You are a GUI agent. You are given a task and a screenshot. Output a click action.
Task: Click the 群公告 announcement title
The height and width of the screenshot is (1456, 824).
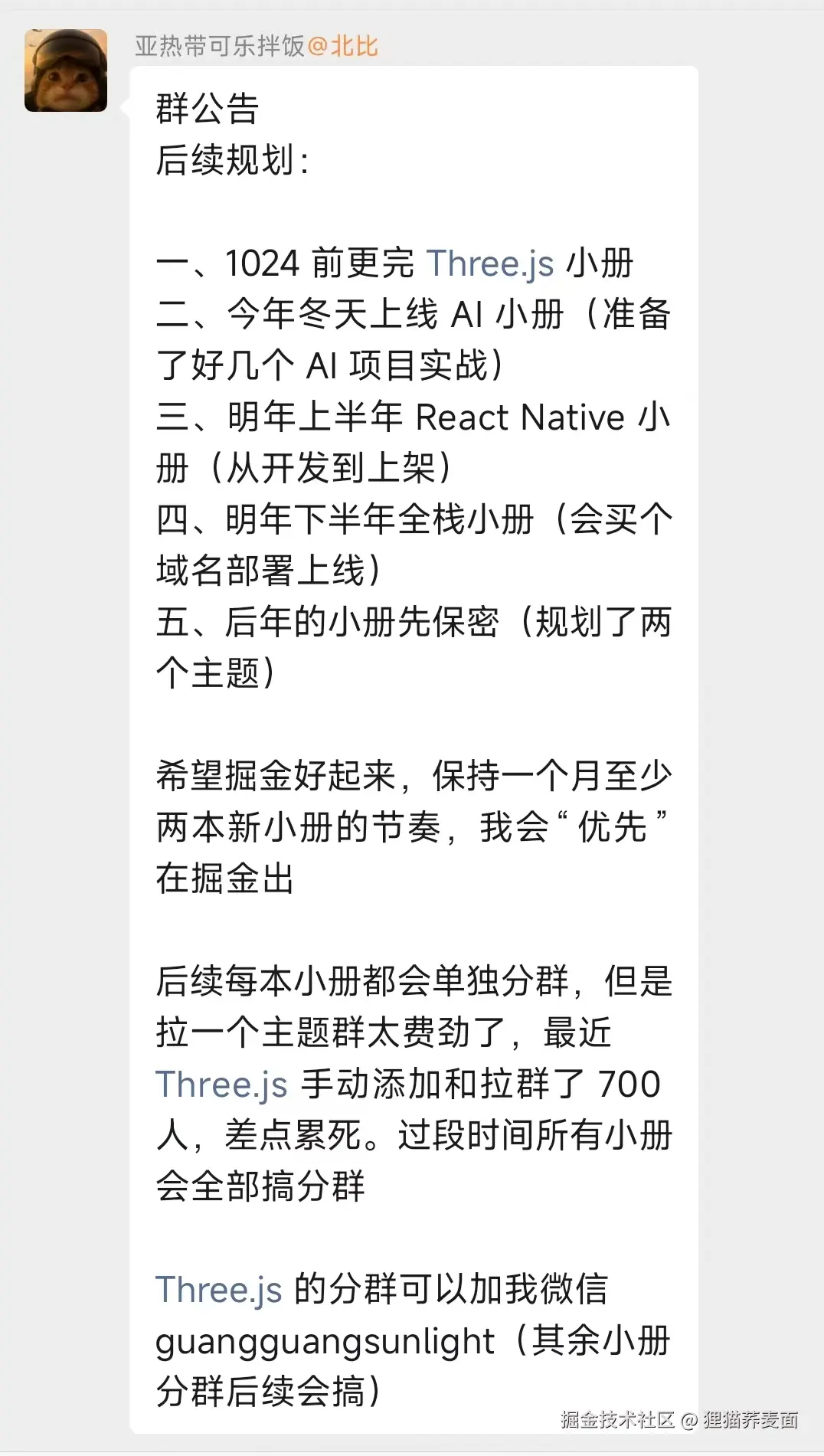208,110
